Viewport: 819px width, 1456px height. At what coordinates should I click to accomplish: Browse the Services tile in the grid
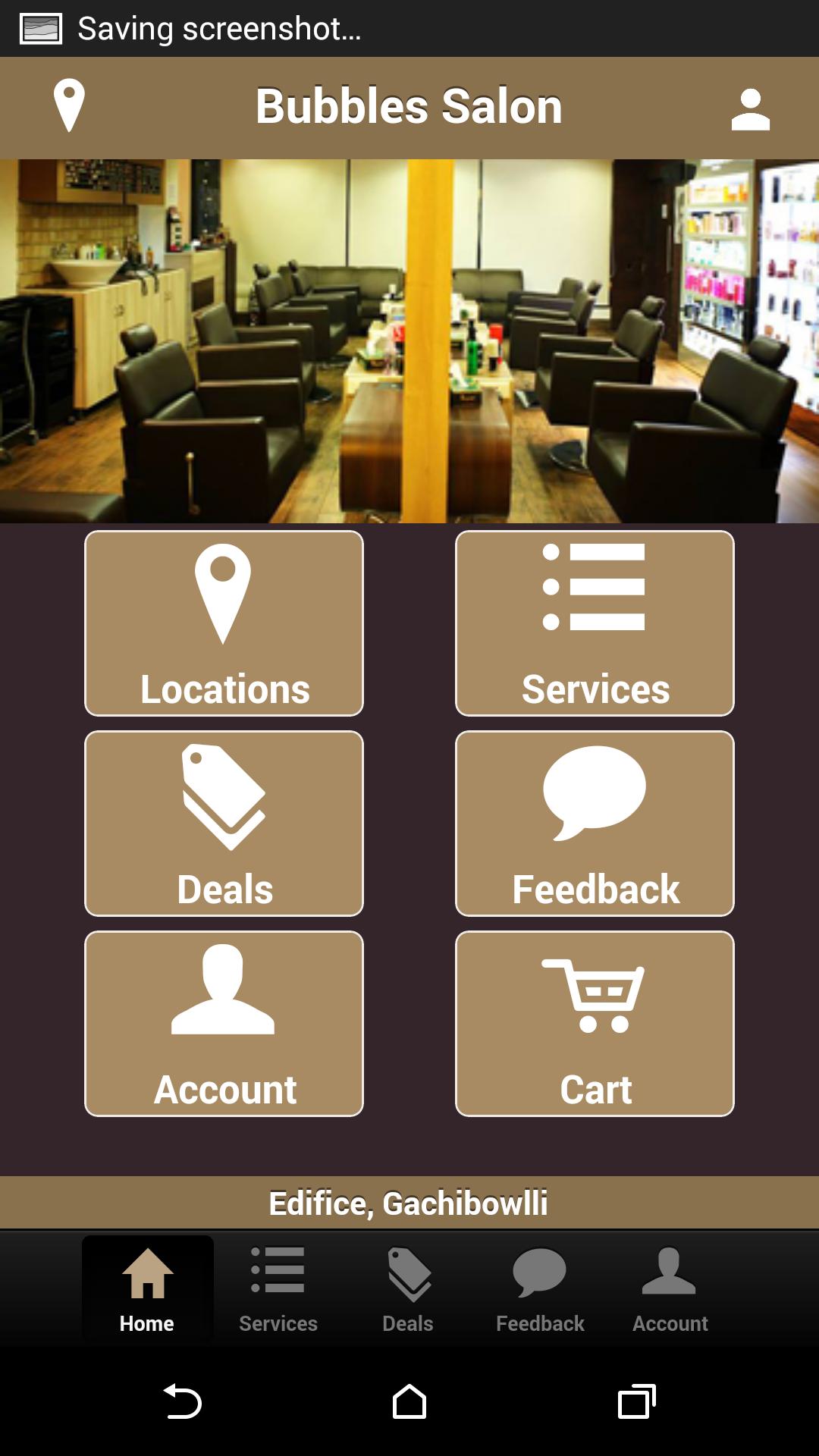[595, 623]
